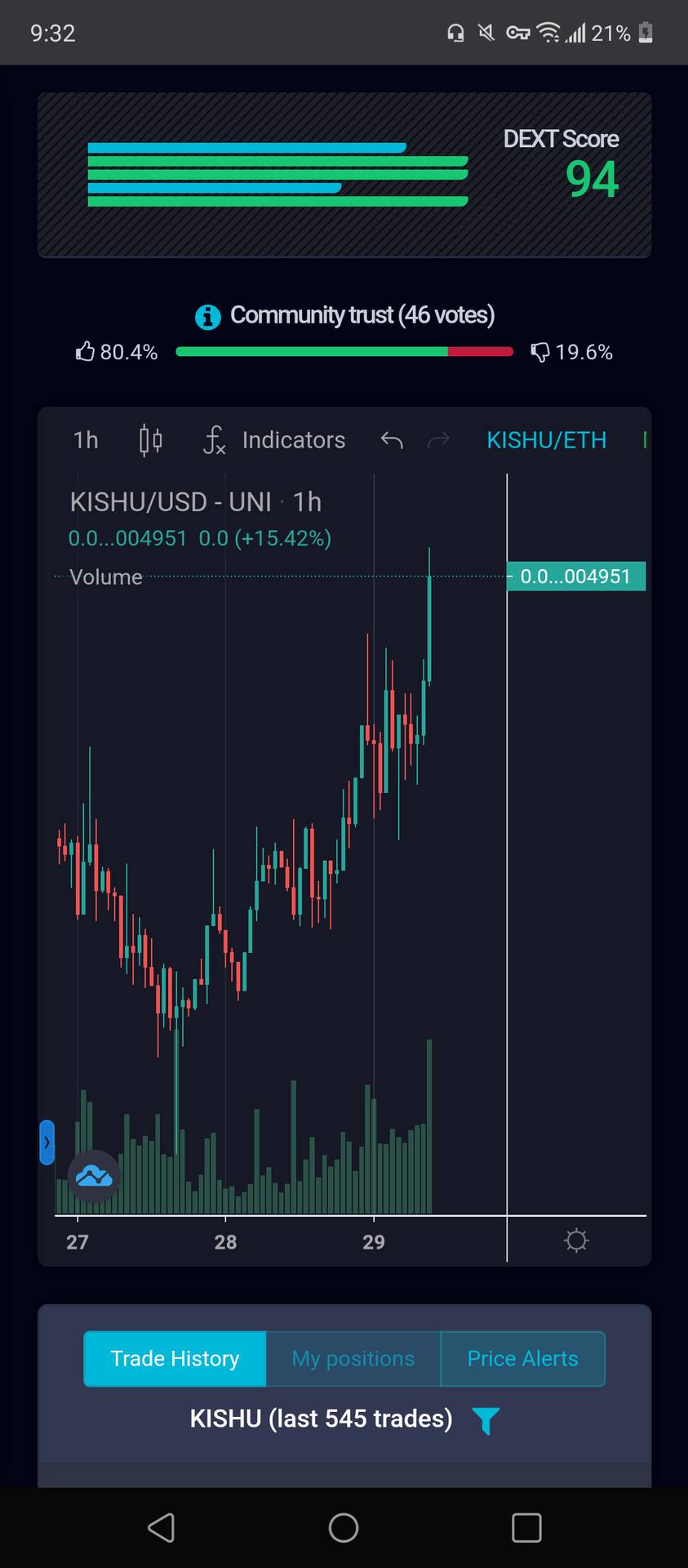Click the TradingView logo on the chart

[94, 1174]
